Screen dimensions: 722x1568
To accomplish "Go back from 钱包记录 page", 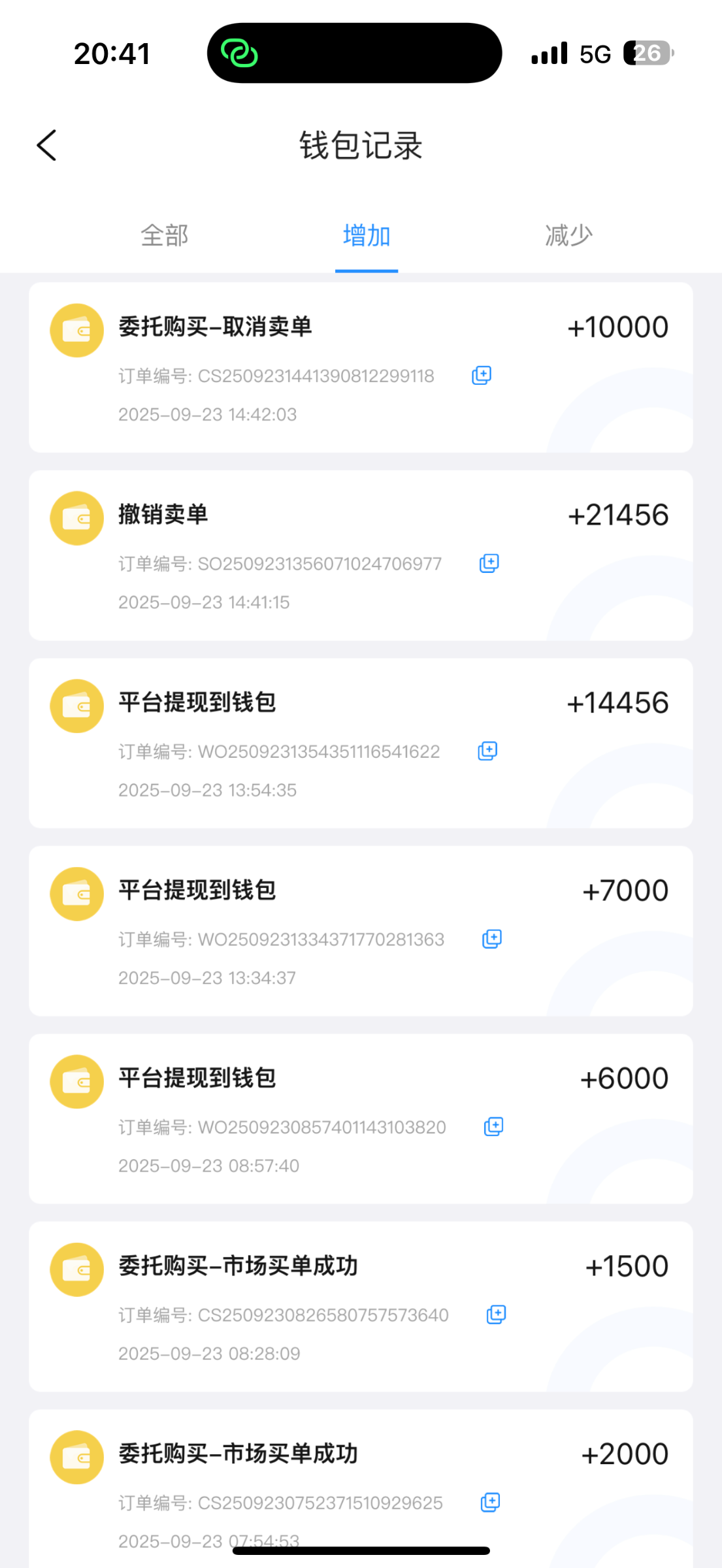I will [x=47, y=145].
